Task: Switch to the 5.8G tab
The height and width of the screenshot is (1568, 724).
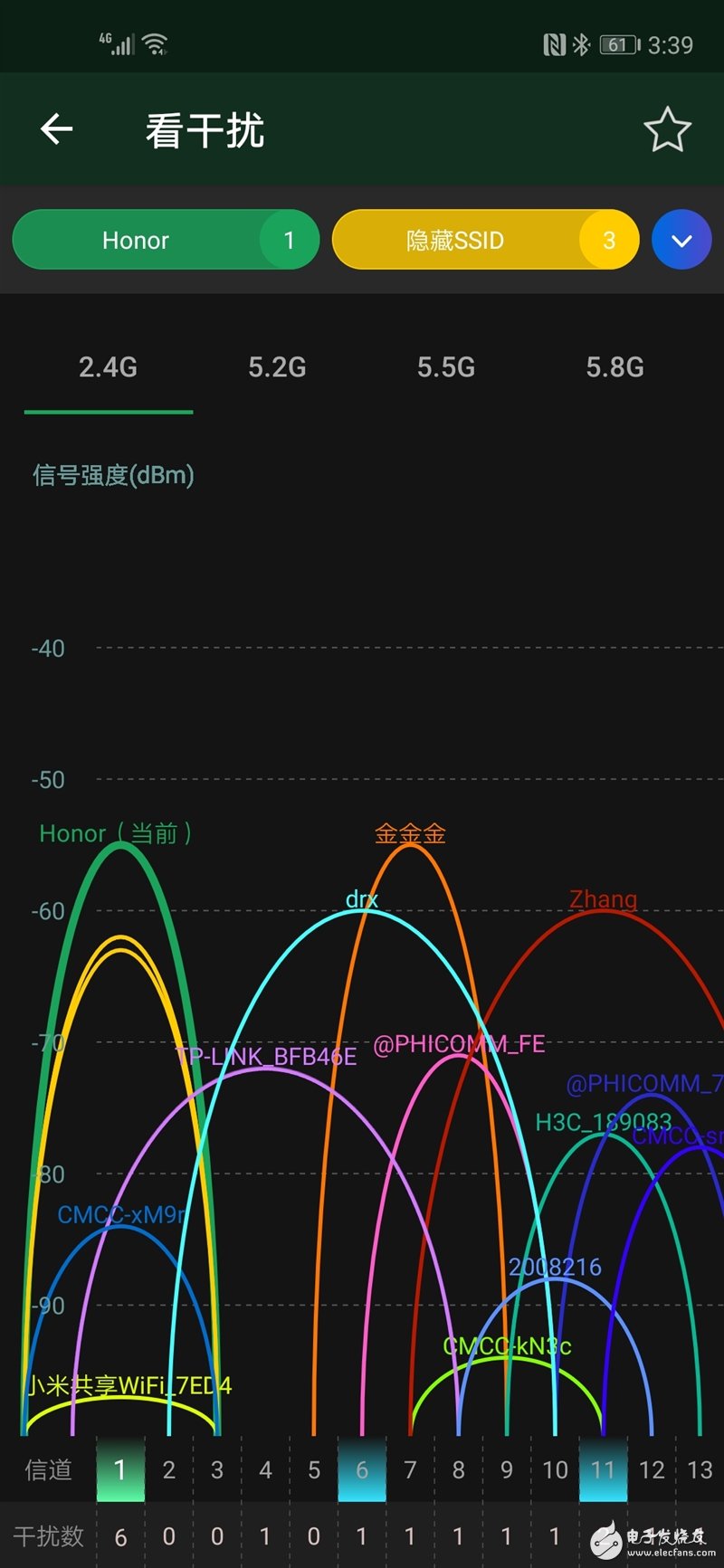Action: click(x=615, y=367)
